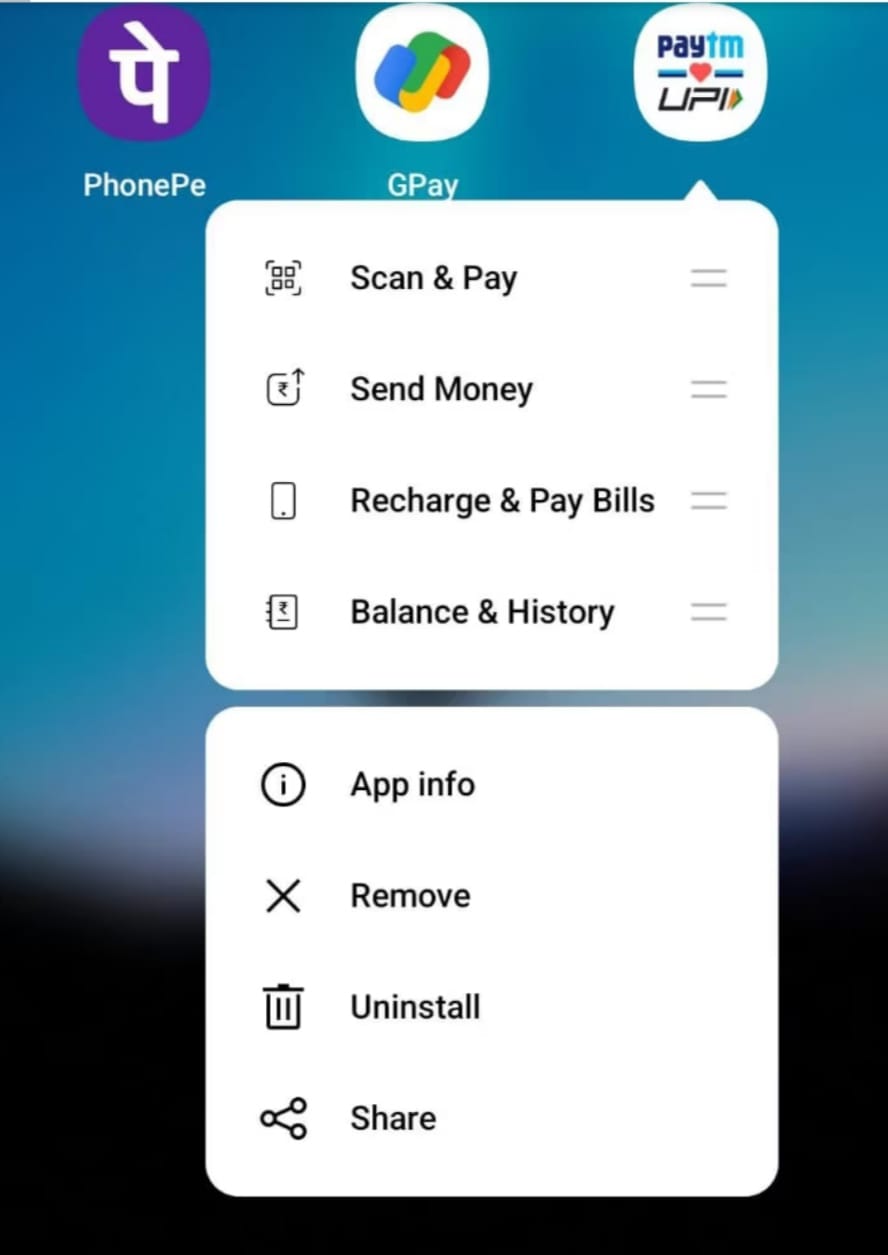Open App info for Paytm

pos(412,785)
